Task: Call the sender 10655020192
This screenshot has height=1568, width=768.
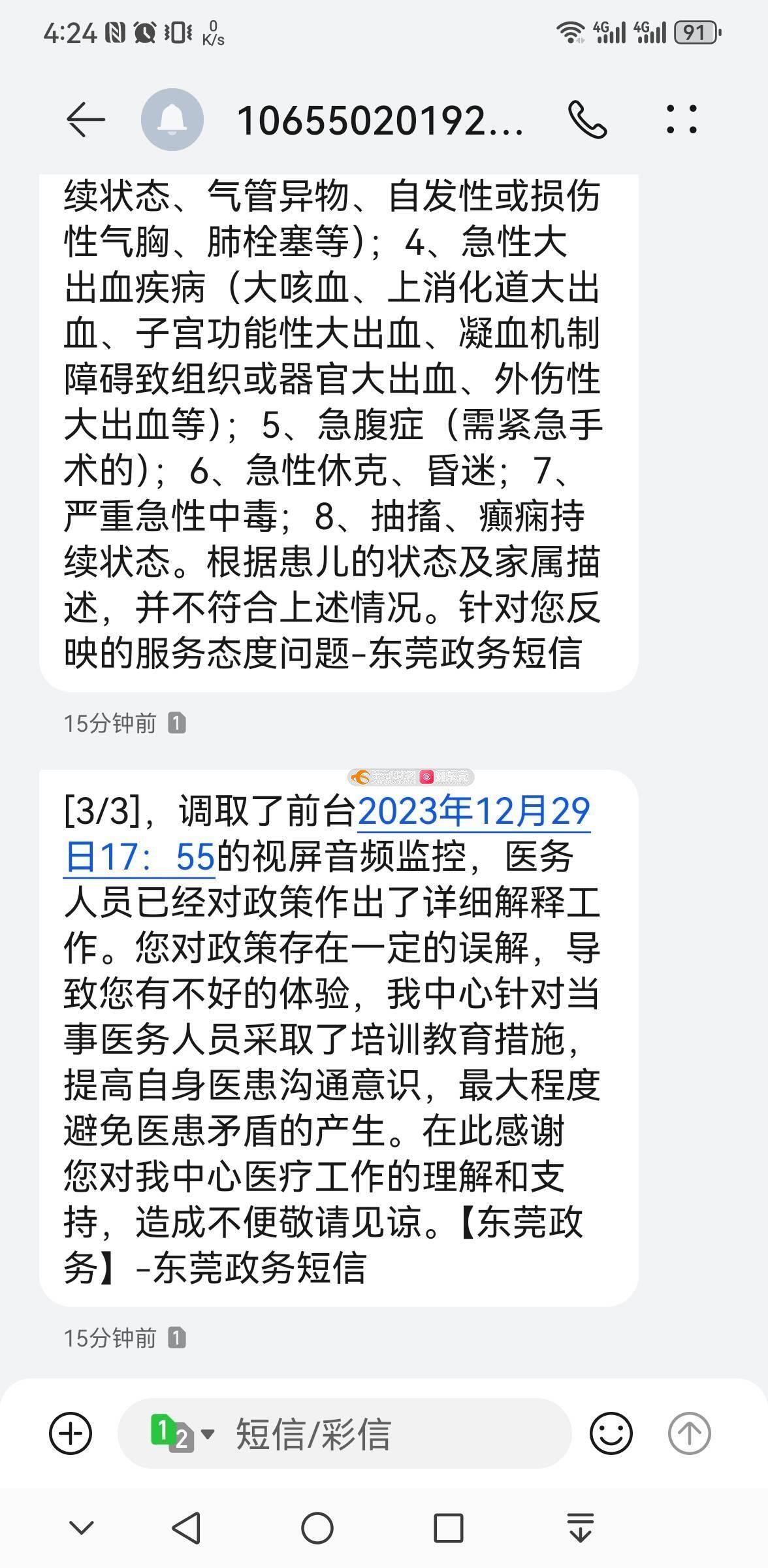Action: pyautogui.click(x=587, y=120)
